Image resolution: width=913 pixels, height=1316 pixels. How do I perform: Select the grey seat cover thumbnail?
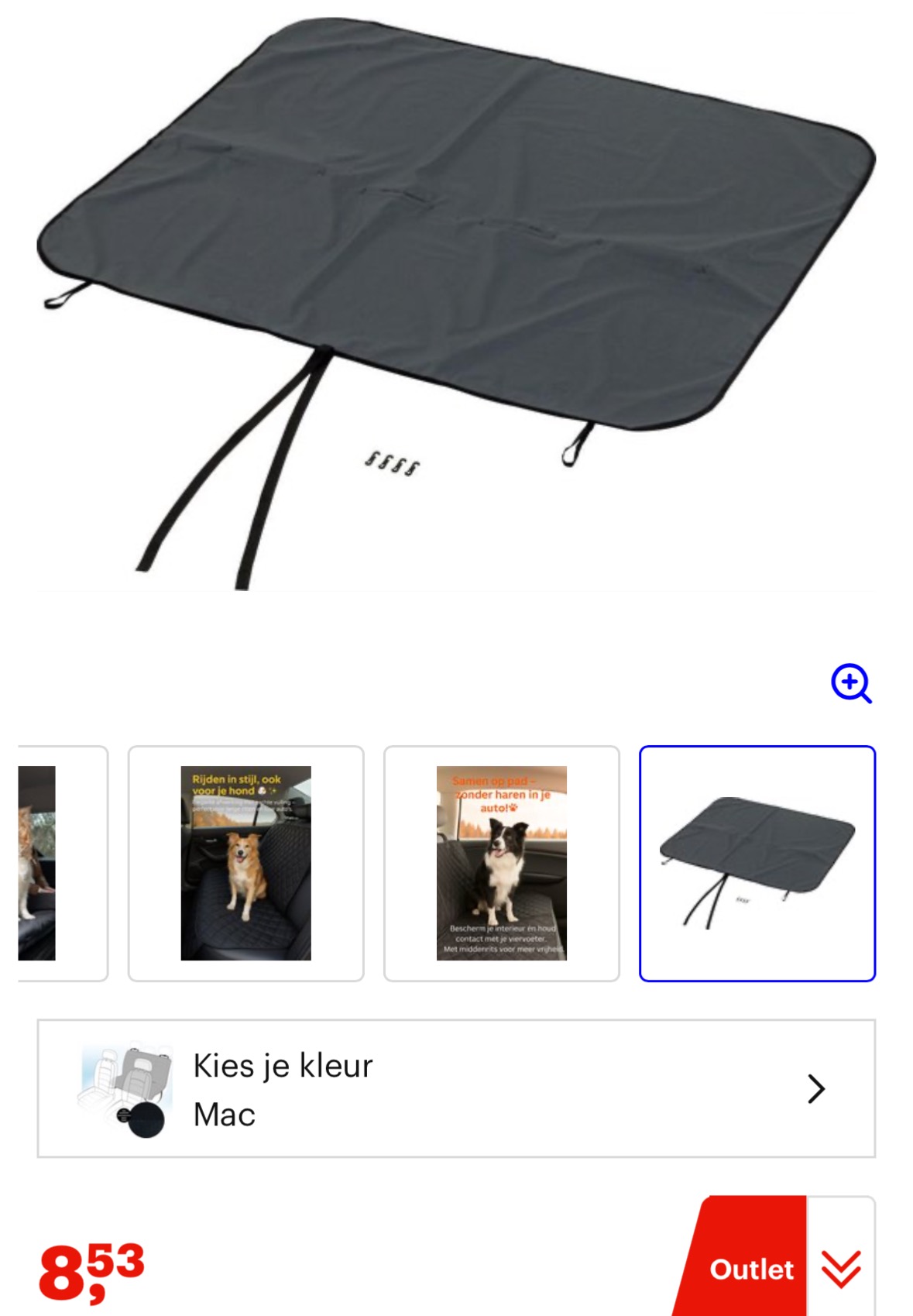(x=757, y=863)
